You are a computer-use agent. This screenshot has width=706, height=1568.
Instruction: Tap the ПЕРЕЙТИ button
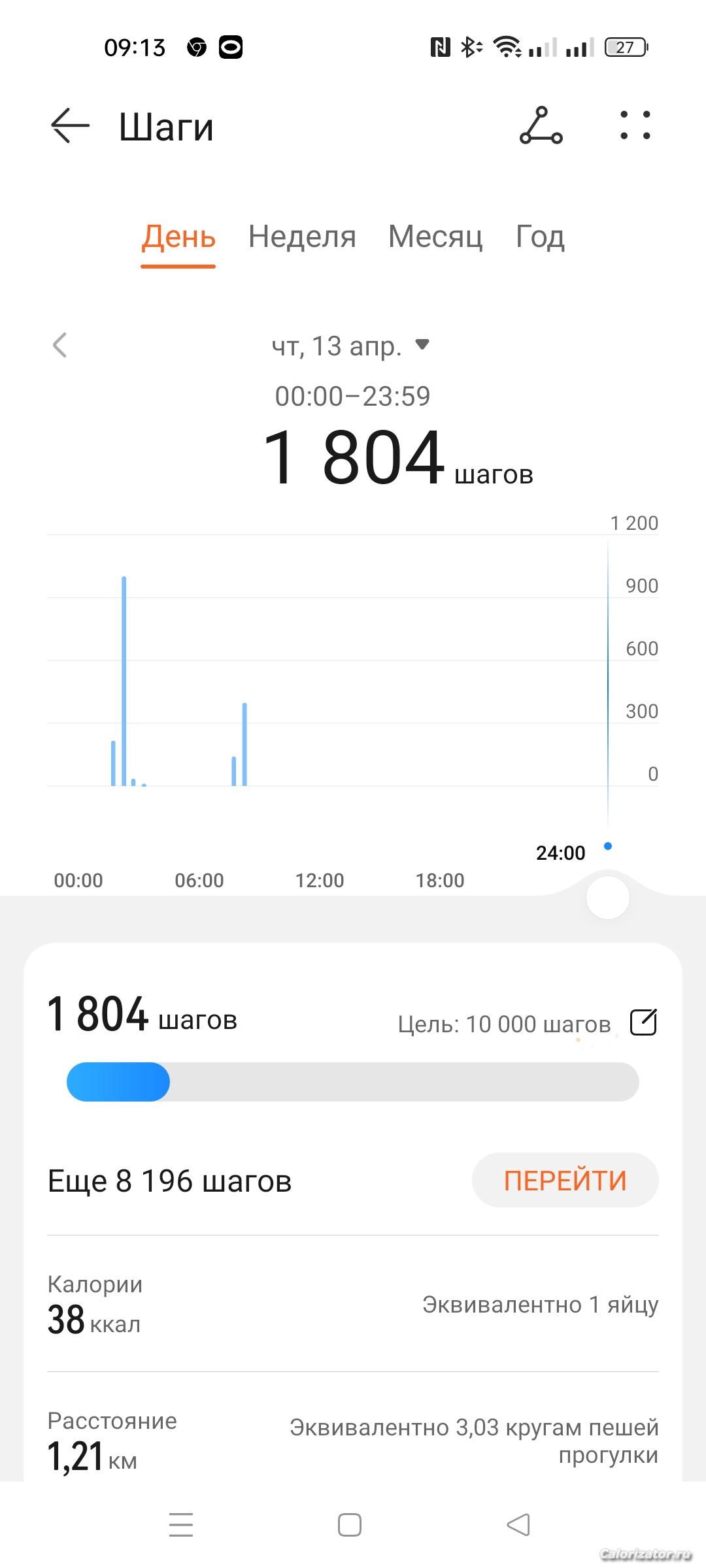tap(565, 1180)
